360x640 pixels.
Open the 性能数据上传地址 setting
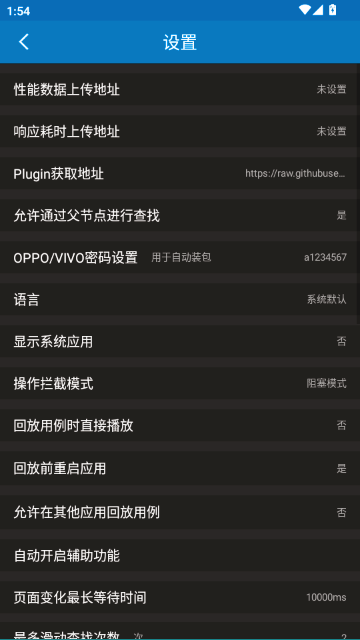click(180, 89)
